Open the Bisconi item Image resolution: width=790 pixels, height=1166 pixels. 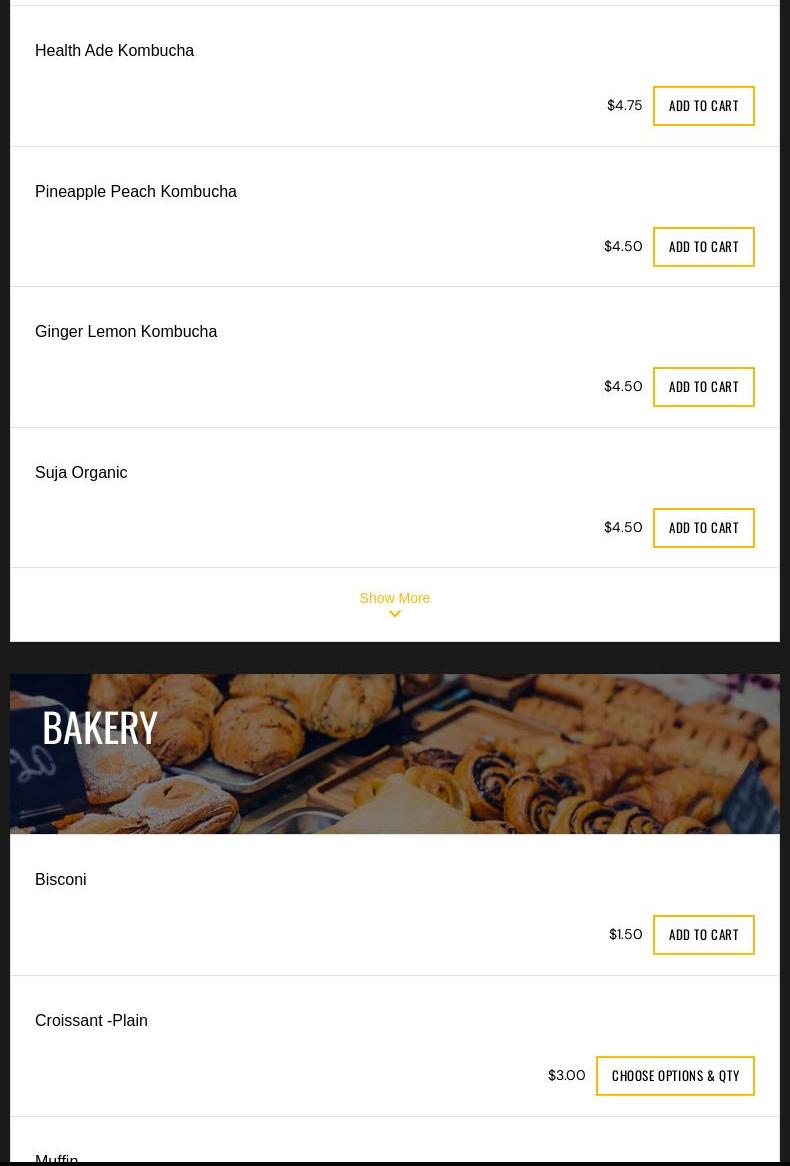tap(60, 880)
